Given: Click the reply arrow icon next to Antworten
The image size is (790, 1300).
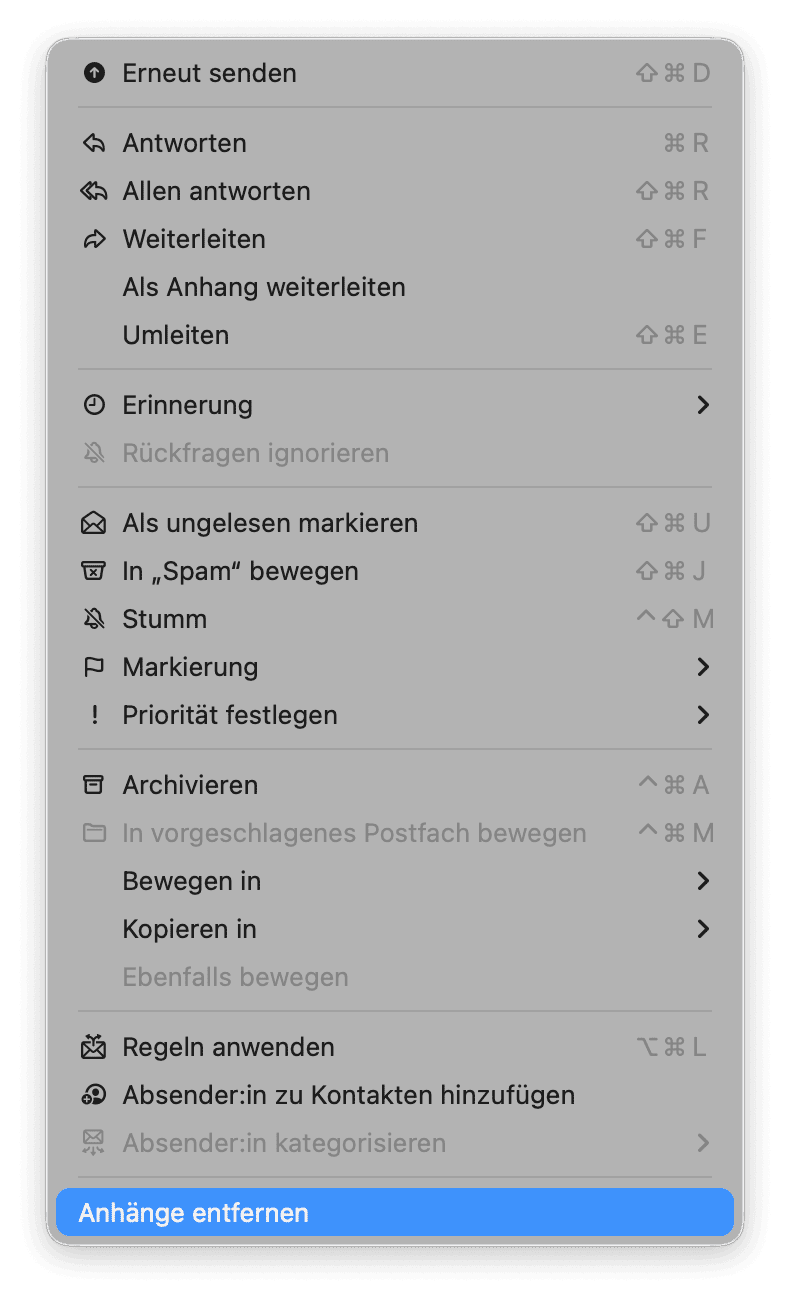Looking at the screenshot, I should tap(95, 143).
